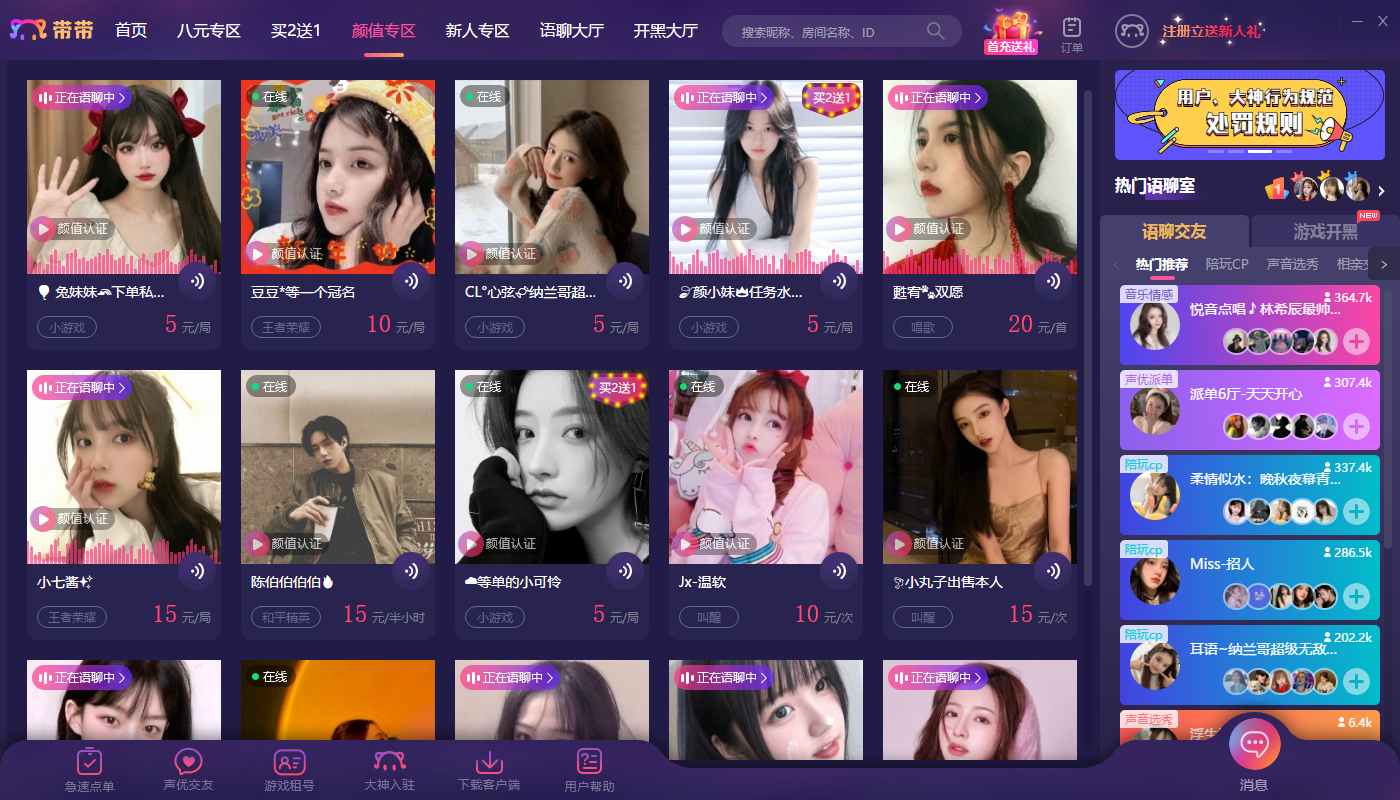Switch to 八元专区 tab

[209, 31]
